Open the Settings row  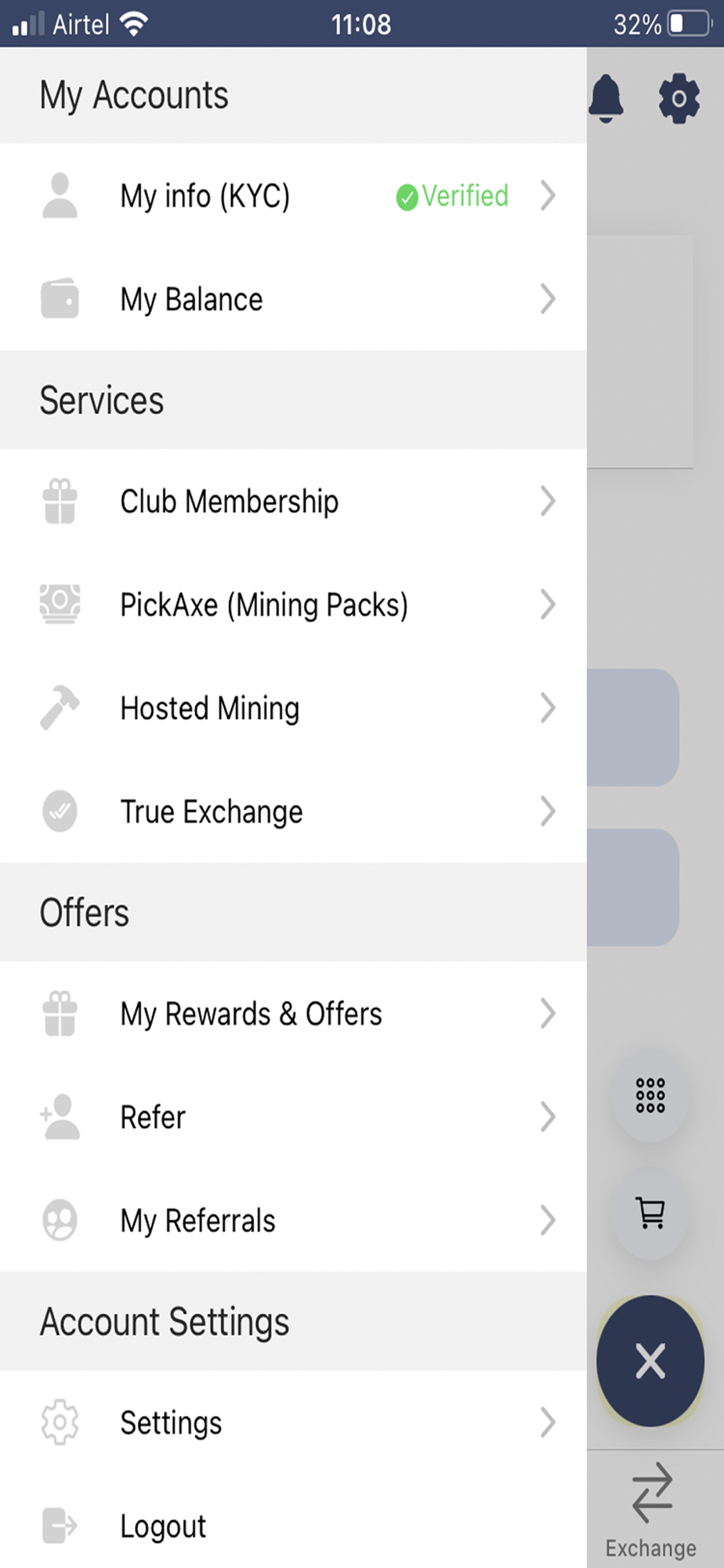click(x=293, y=1422)
